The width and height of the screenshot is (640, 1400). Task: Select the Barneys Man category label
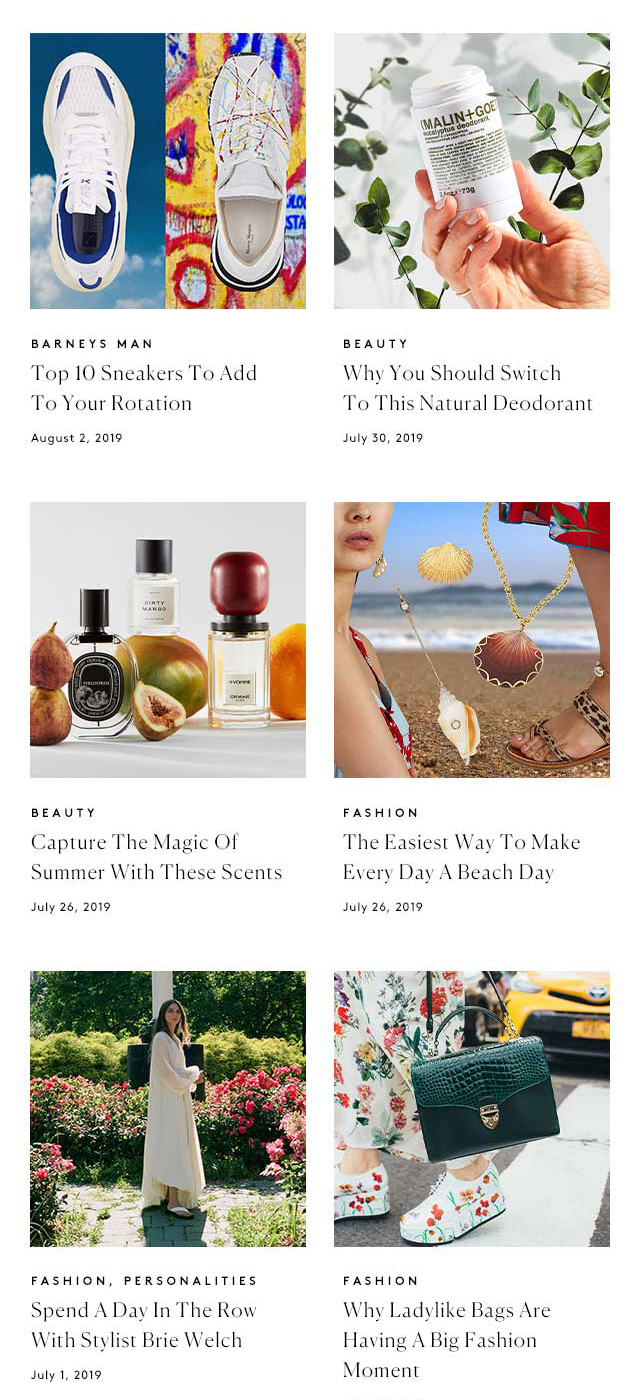point(92,344)
